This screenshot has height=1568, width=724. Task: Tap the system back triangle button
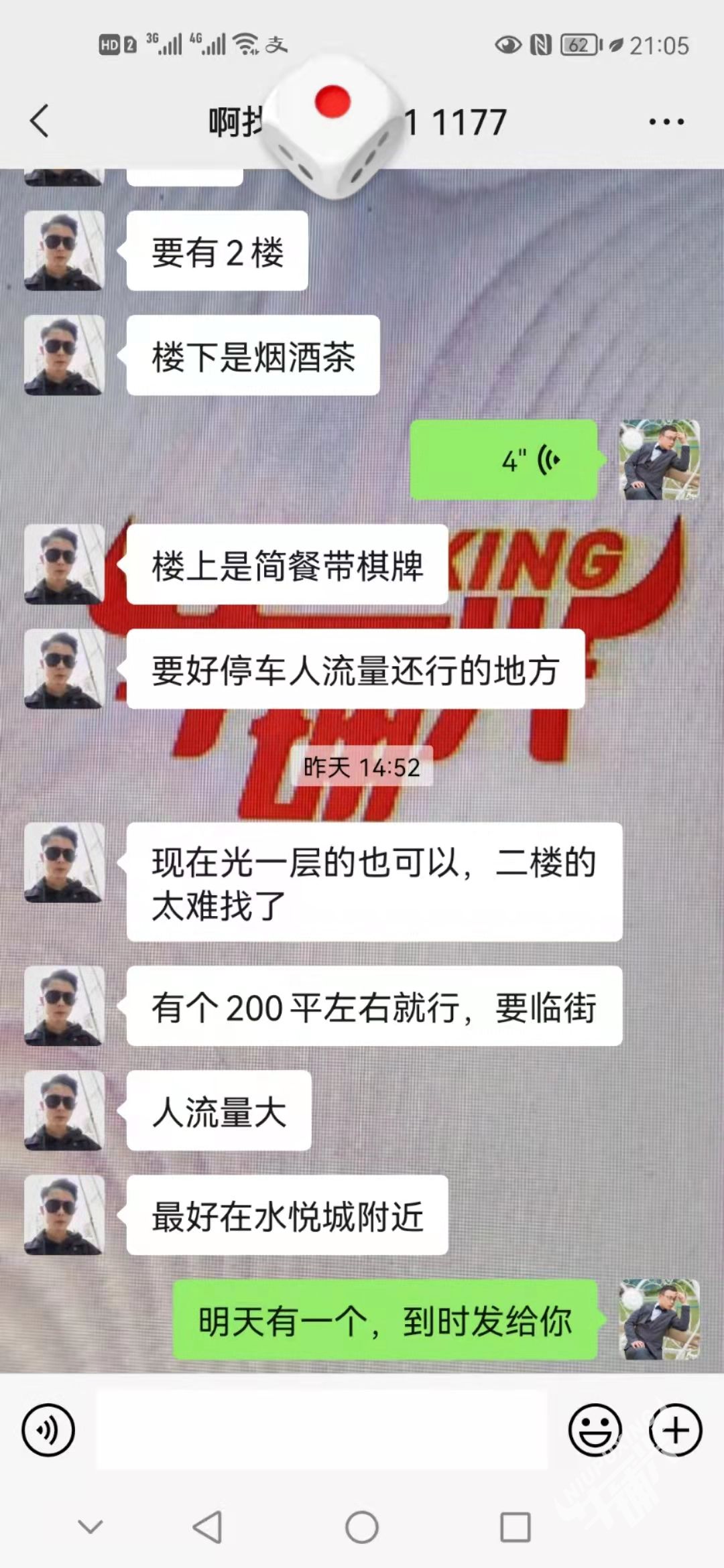[x=207, y=1528]
